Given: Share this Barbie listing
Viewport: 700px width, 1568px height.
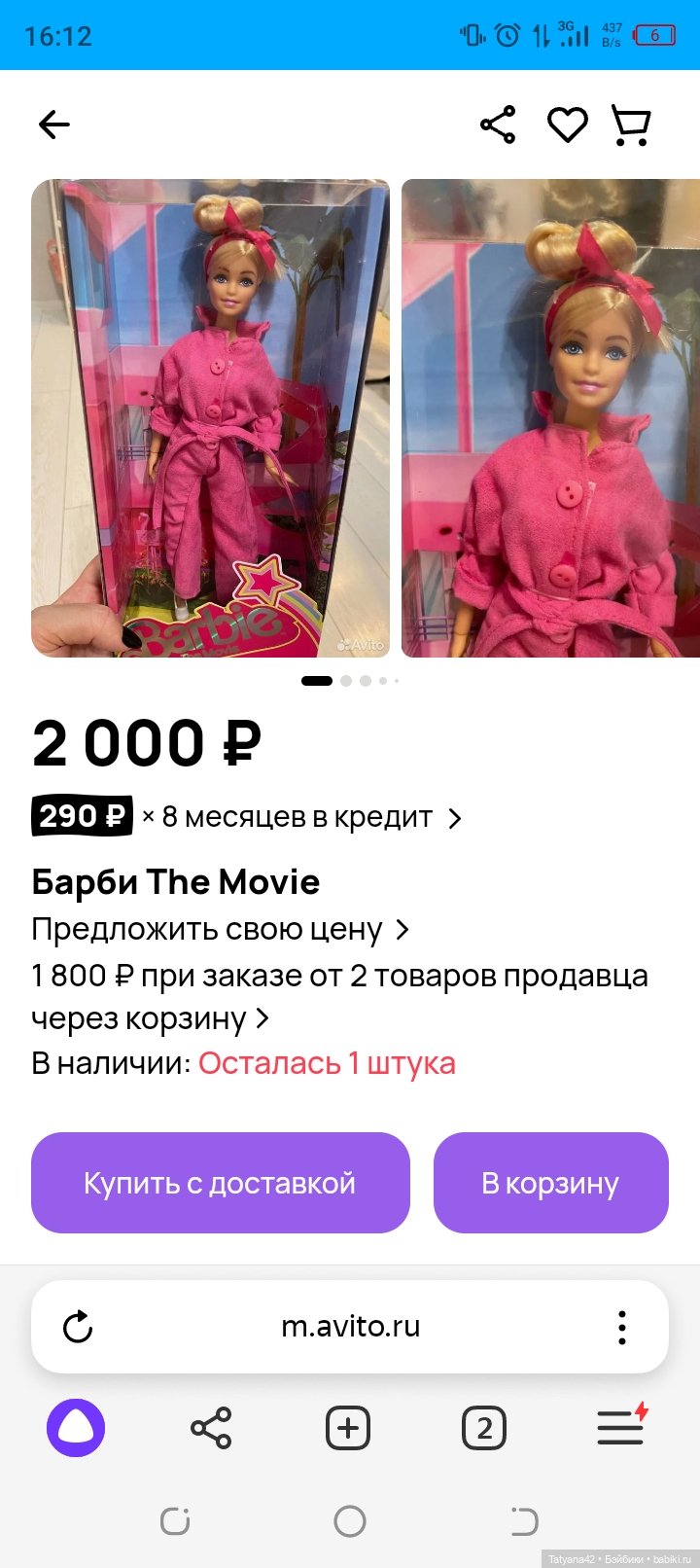Looking at the screenshot, I should pyautogui.click(x=498, y=125).
